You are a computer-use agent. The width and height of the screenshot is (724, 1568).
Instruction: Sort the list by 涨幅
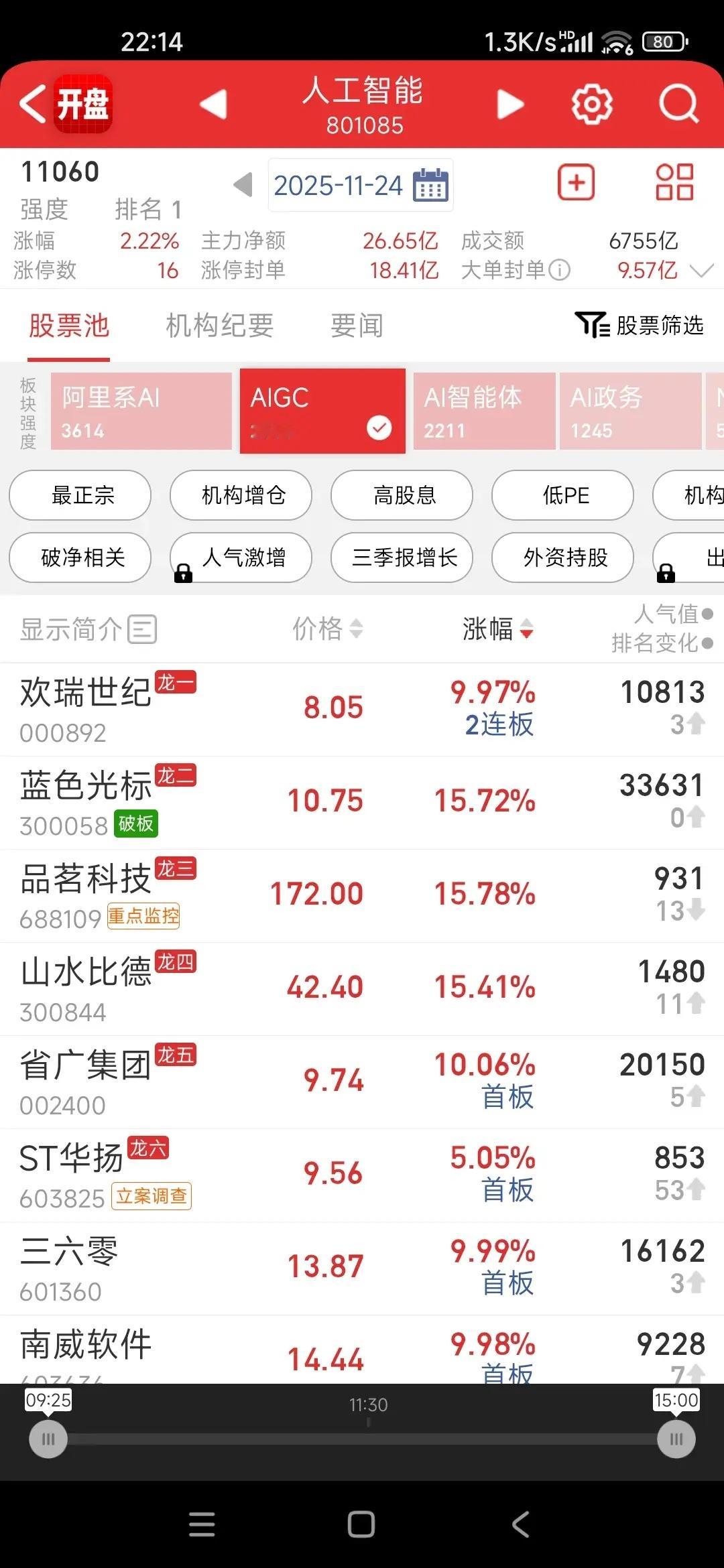[x=497, y=629]
